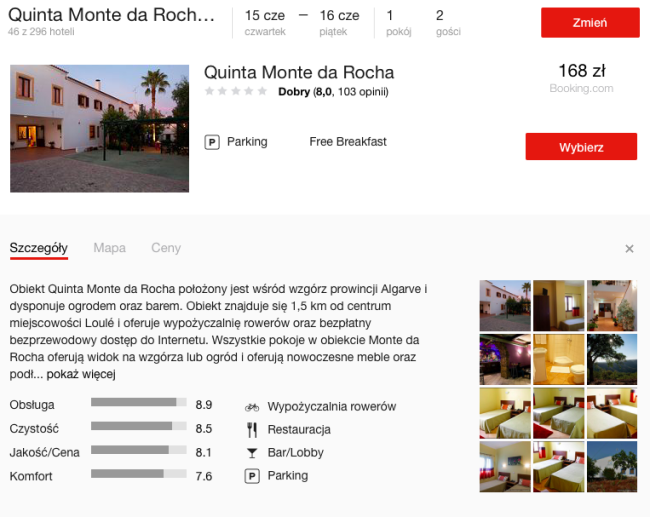Image resolution: width=650 pixels, height=517 pixels.
Task: Change the check-out date 16 cze
Action: click(x=339, y=22)
